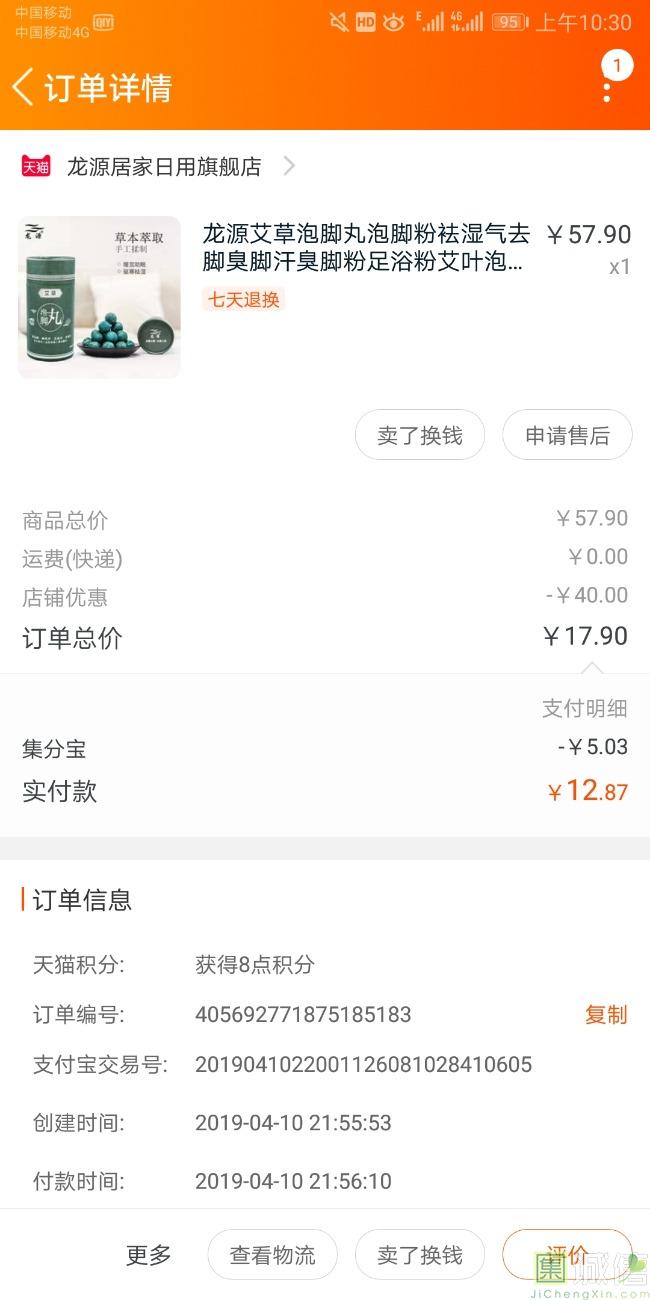This screenshot has height=1300, width=650.
Task: Show 更多 order actions
Action: pos(148,1255)
